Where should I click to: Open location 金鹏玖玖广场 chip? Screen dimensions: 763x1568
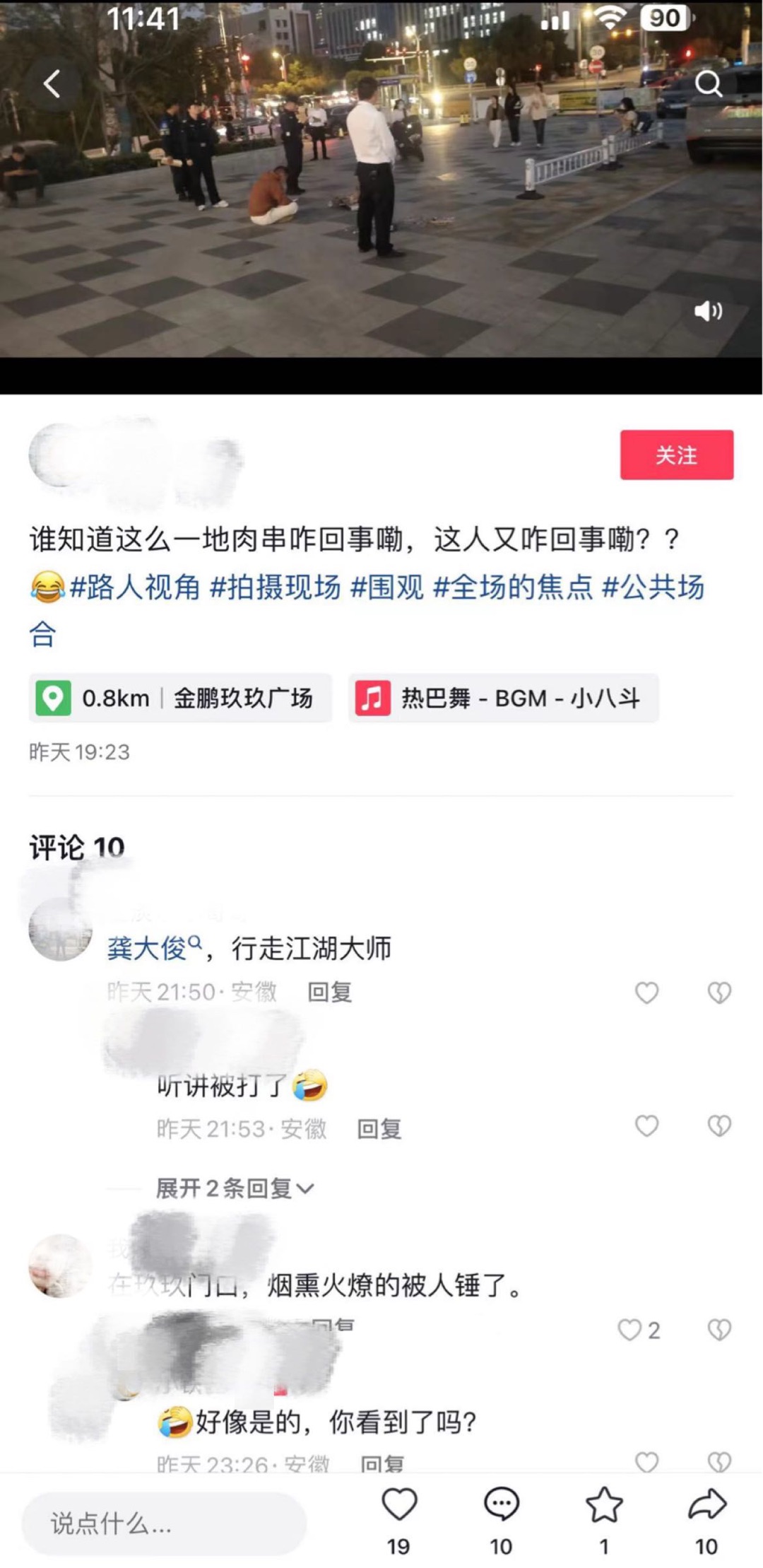click(180, 698)
